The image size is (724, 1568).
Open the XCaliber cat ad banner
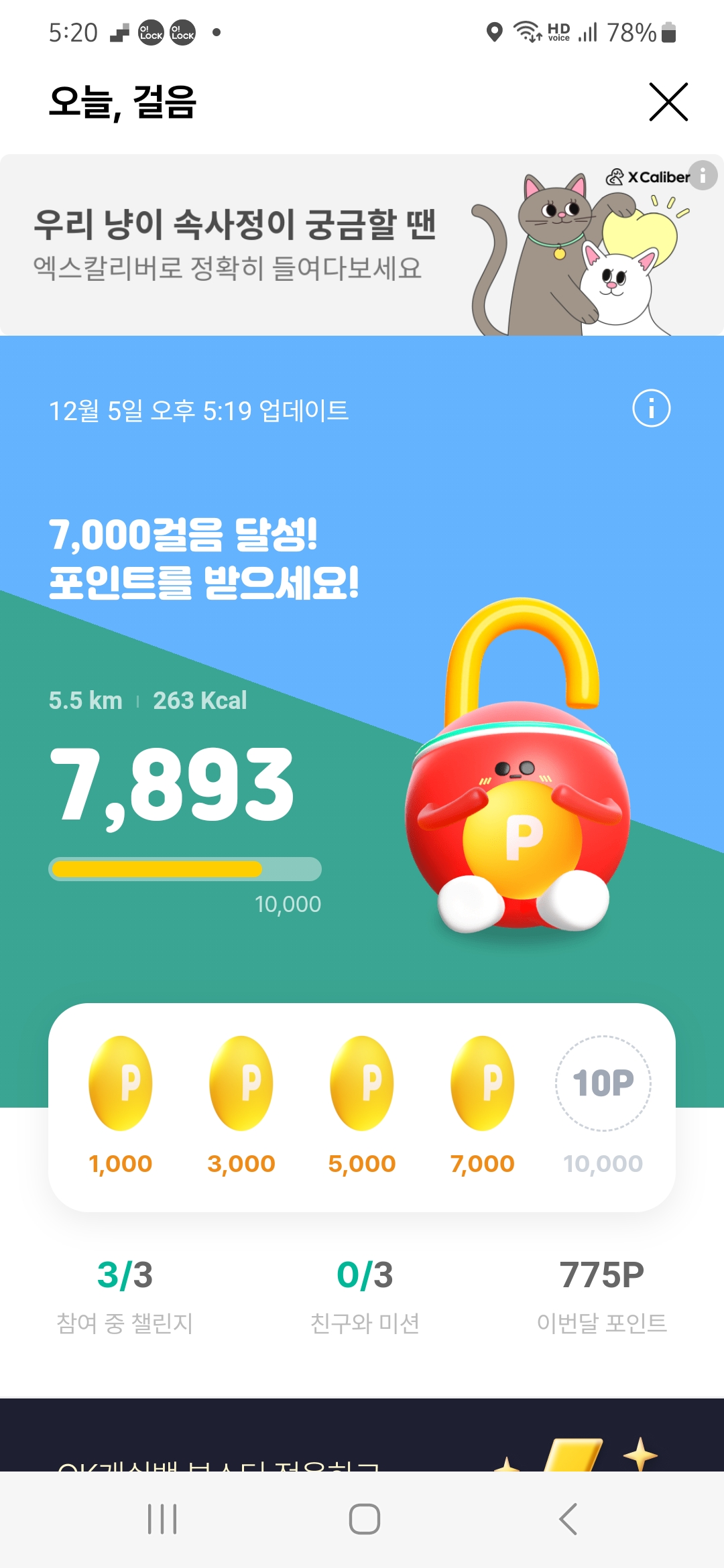(362, 245)
